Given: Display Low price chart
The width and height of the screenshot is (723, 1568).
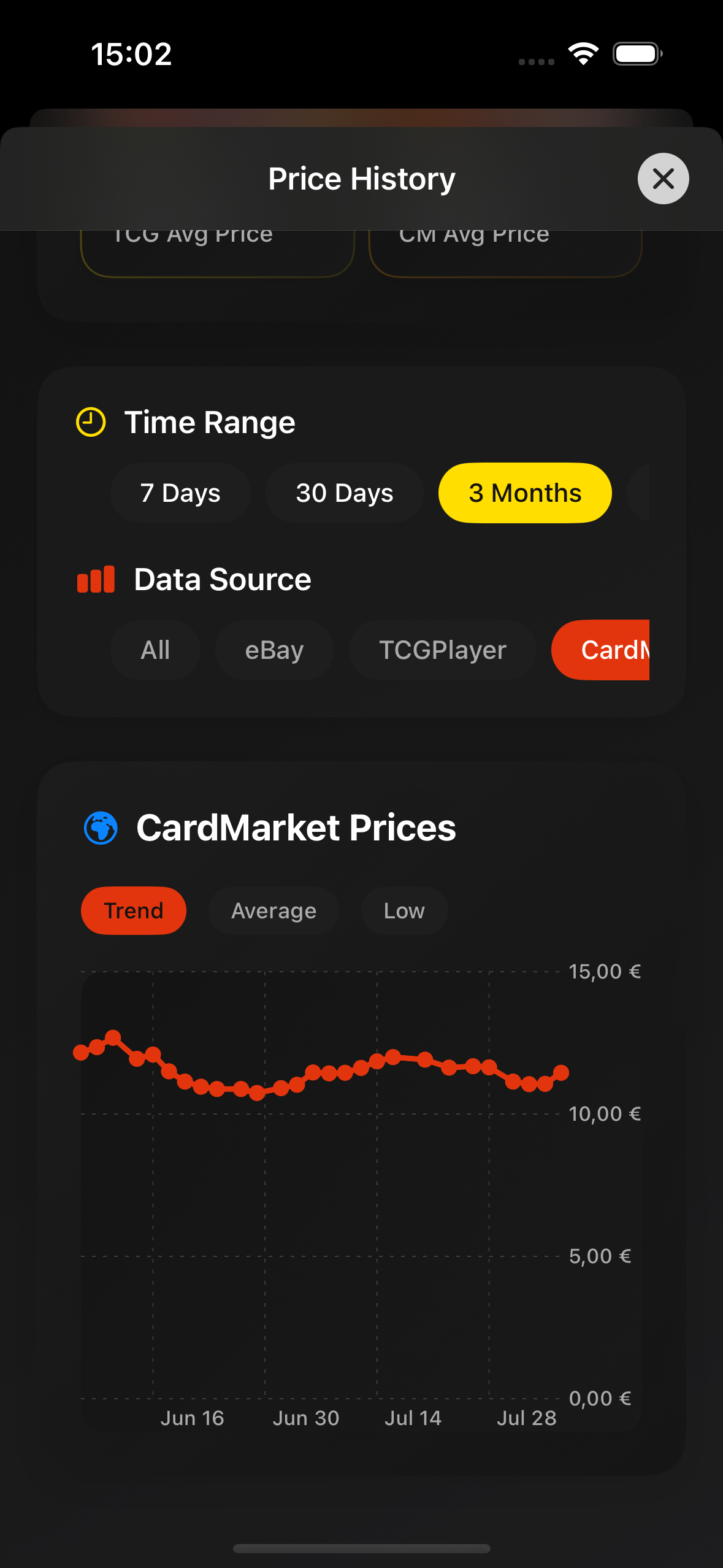Looking at the screenshot, I should click(x=404, y=911).
